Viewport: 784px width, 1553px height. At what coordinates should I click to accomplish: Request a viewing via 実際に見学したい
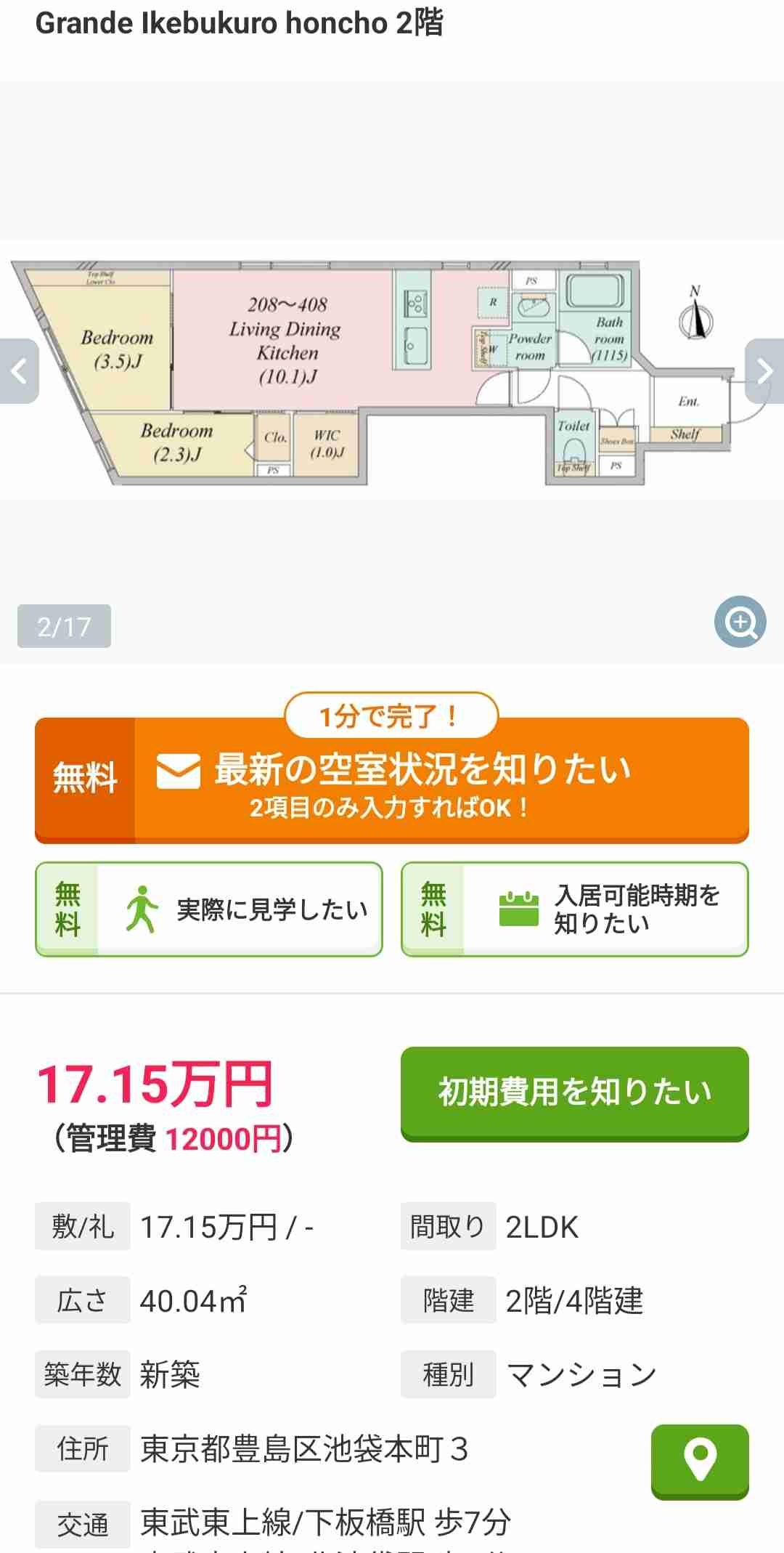[209, 909]
